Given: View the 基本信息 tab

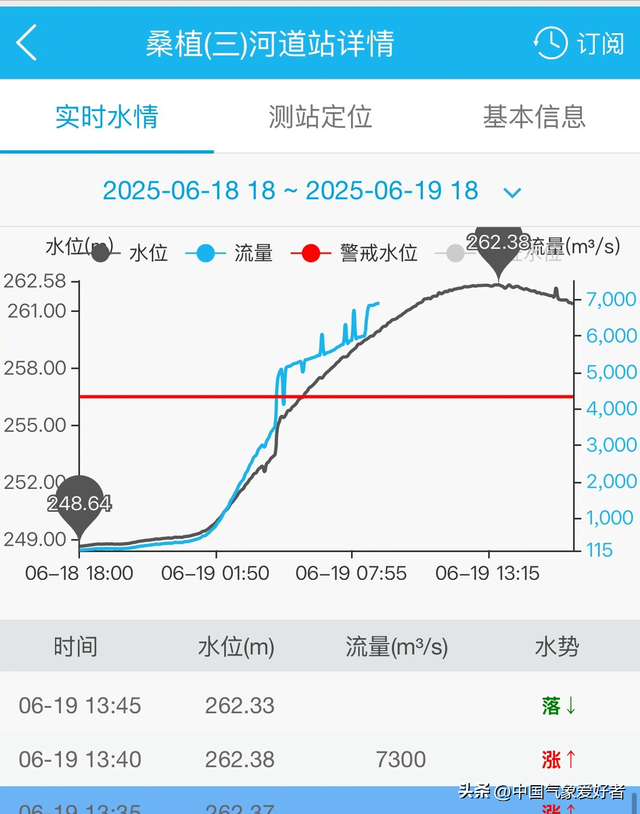Looking at the screenshot, I should [x=534, y=117].
